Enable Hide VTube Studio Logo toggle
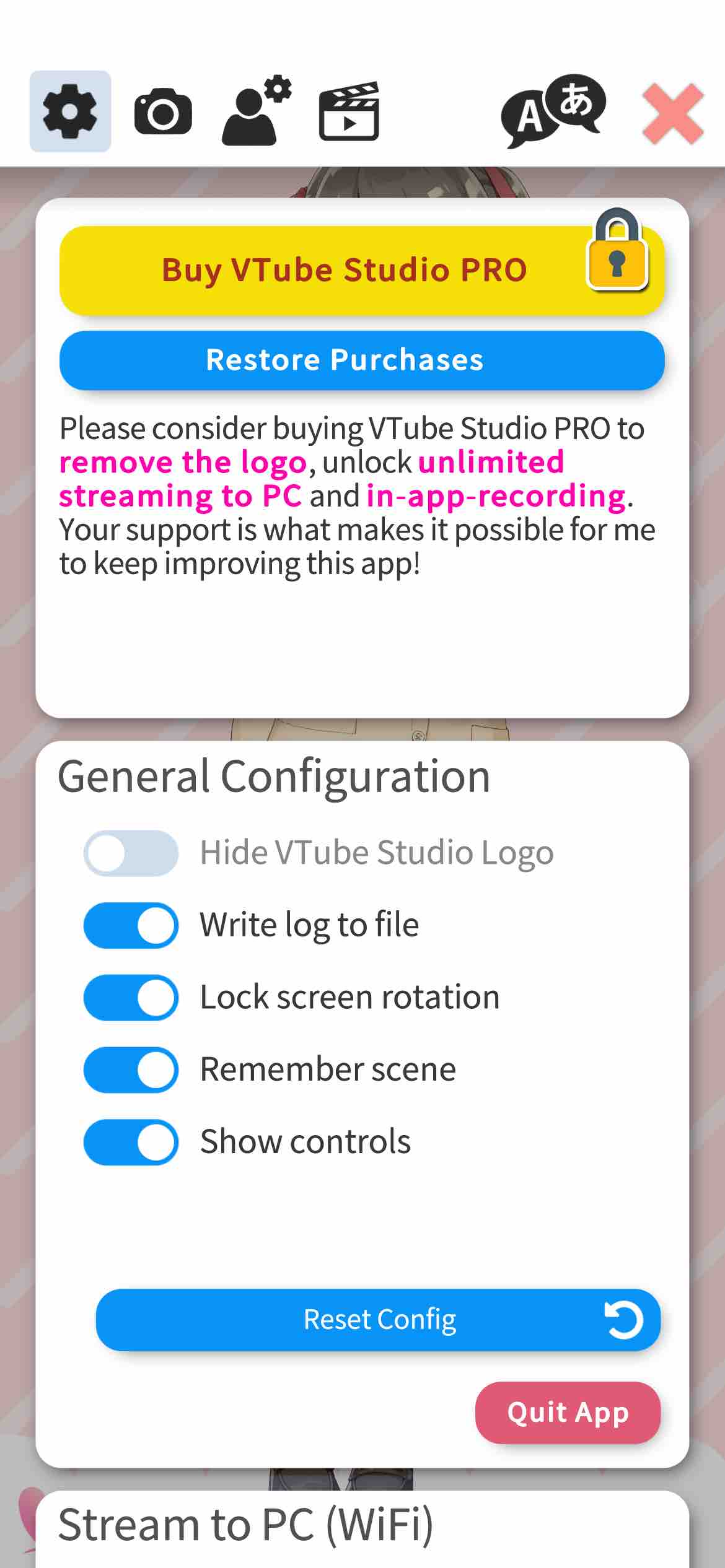This screenshot has height=1568, width=725. pyautogui.click(x=129, y=852)
